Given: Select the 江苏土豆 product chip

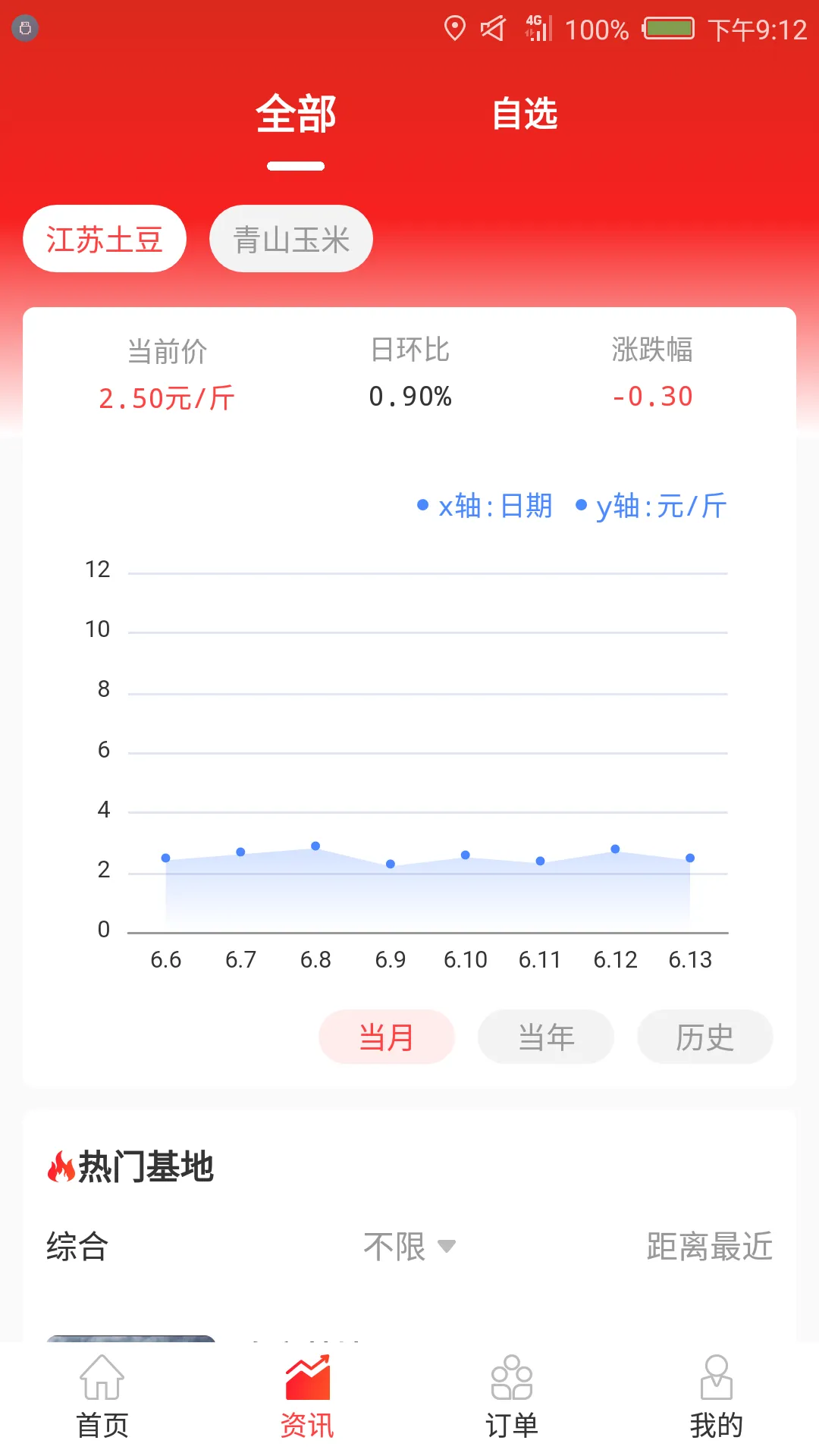Looking at the screenshot, I should (105, 239).
